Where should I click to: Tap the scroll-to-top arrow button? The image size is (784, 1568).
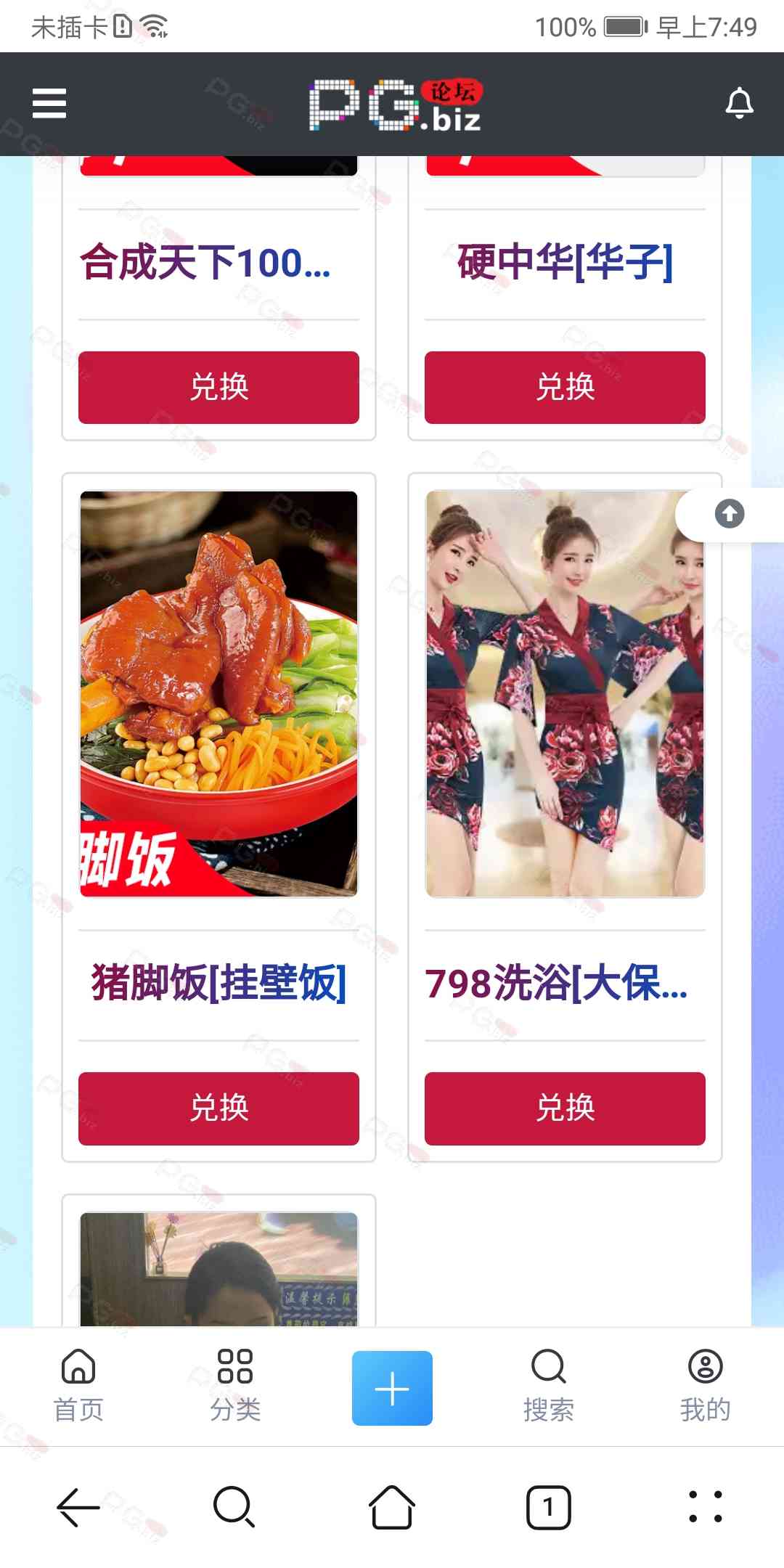[x=730, y=514]
